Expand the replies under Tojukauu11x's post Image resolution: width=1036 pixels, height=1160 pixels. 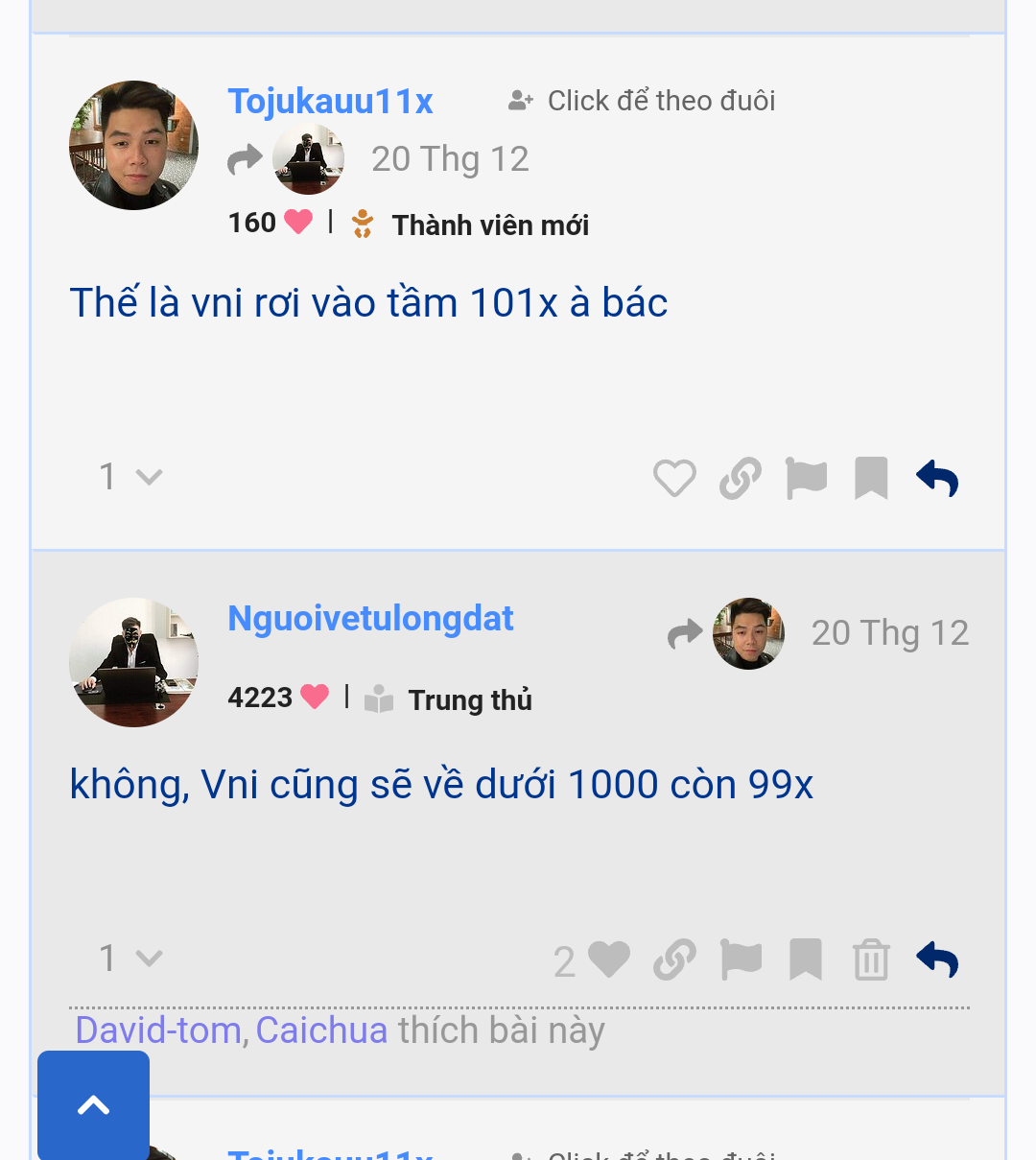click(x=131, y=477)
